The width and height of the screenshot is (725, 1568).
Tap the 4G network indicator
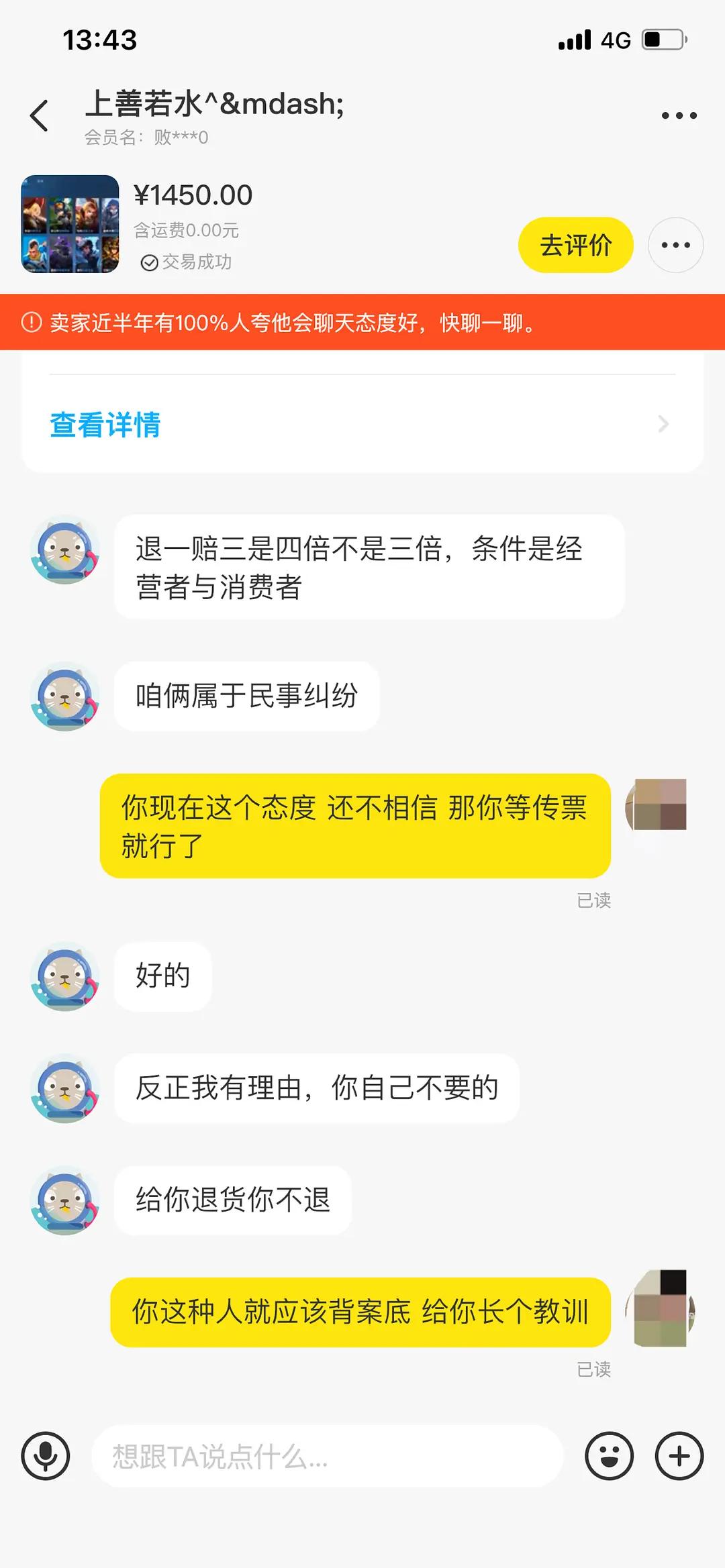pos(614,40)
